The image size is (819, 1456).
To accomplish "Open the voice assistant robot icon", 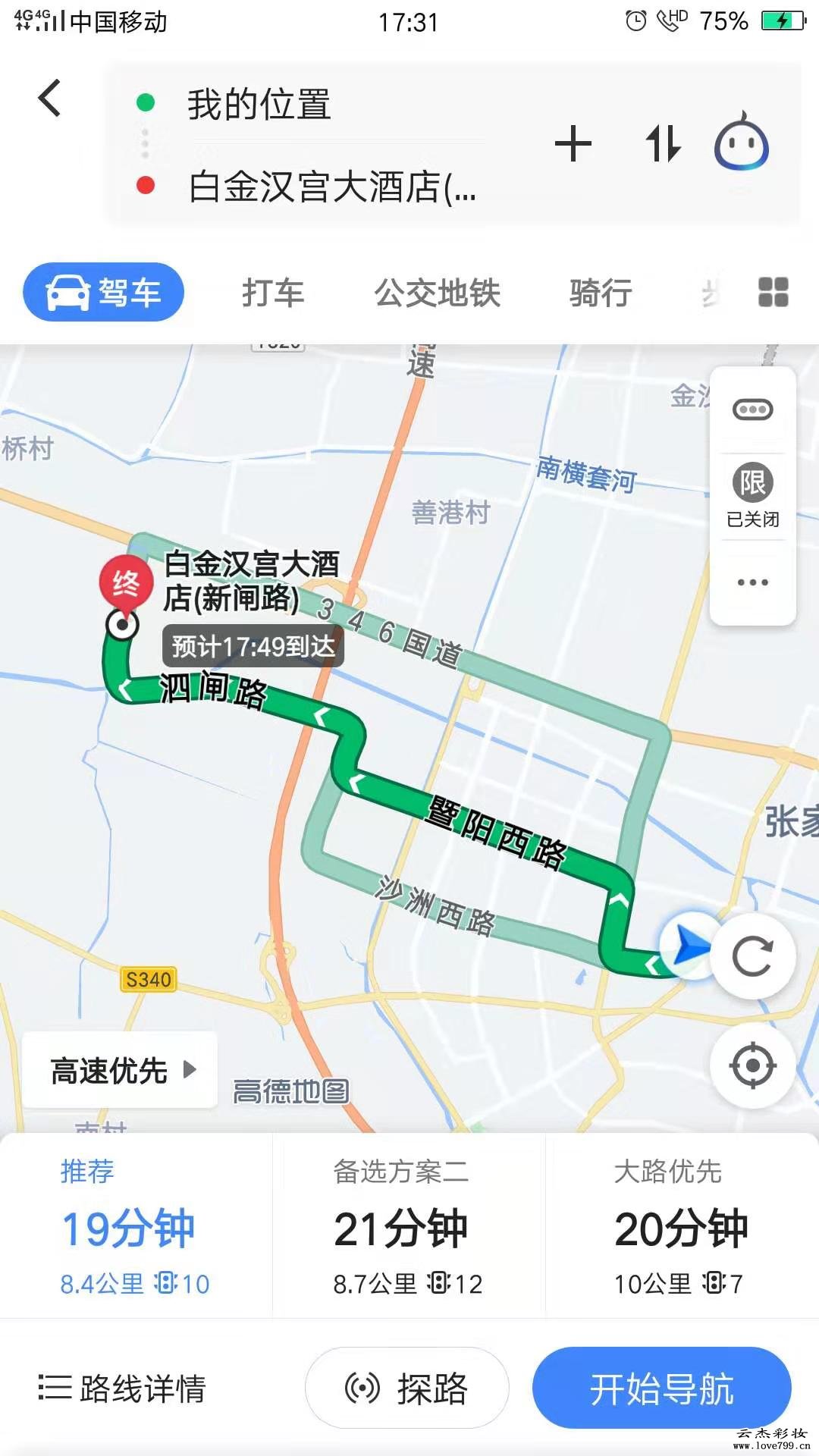I will [741, 143].
